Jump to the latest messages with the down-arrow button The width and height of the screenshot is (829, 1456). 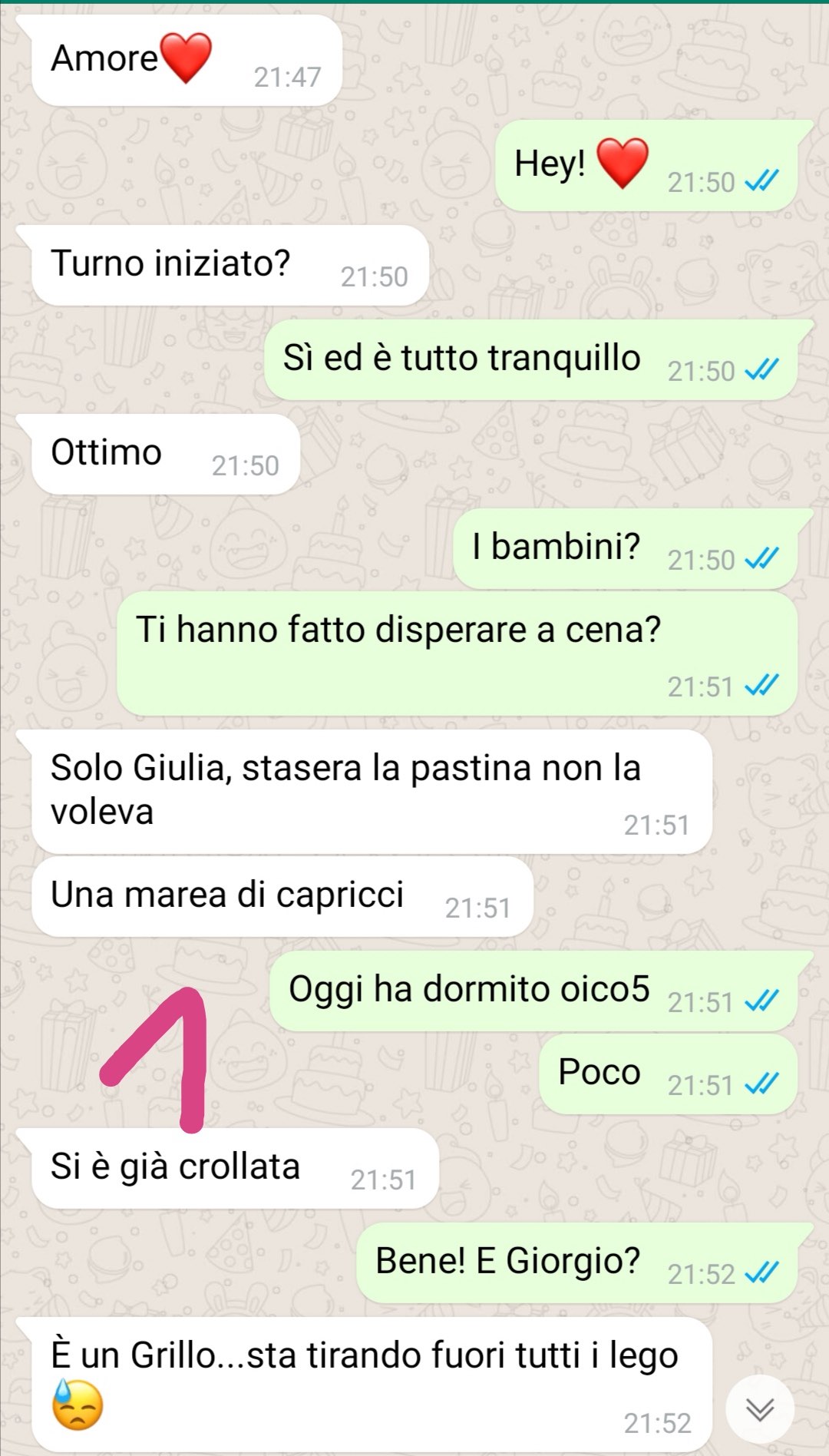pos(760,1410)
